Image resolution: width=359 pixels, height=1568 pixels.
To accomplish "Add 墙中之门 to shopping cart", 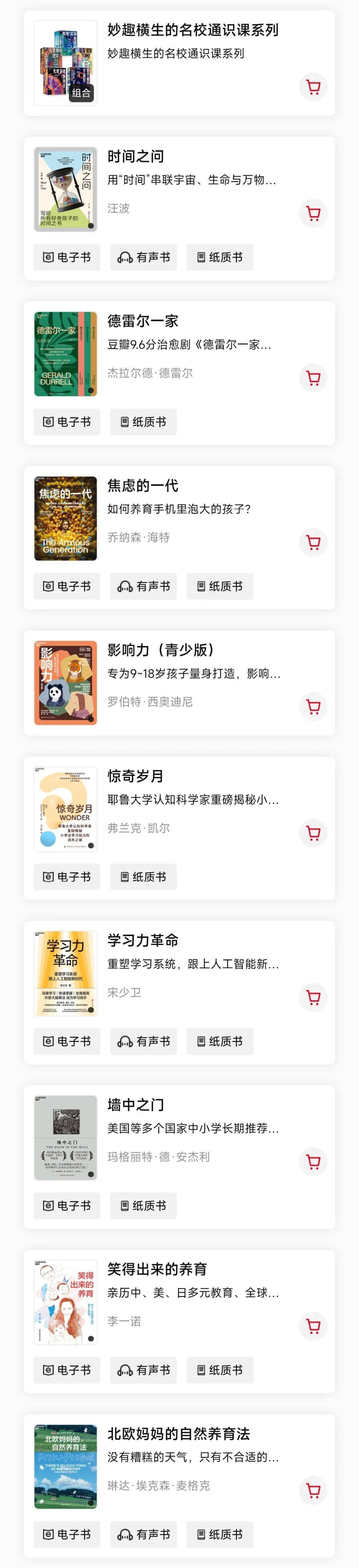I will click(x=313, y=1161).
